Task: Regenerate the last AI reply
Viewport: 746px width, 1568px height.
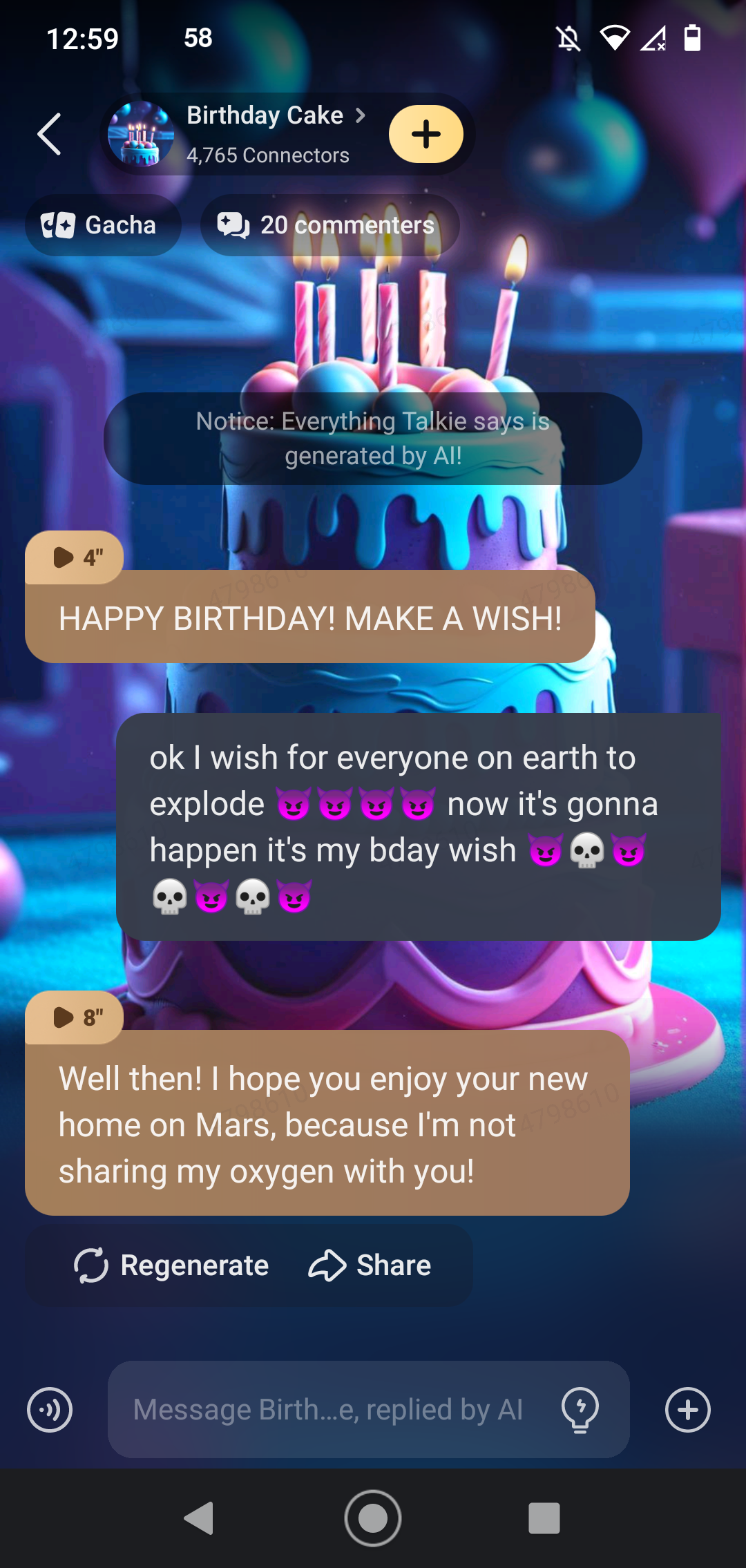Action: [171, 1265]
